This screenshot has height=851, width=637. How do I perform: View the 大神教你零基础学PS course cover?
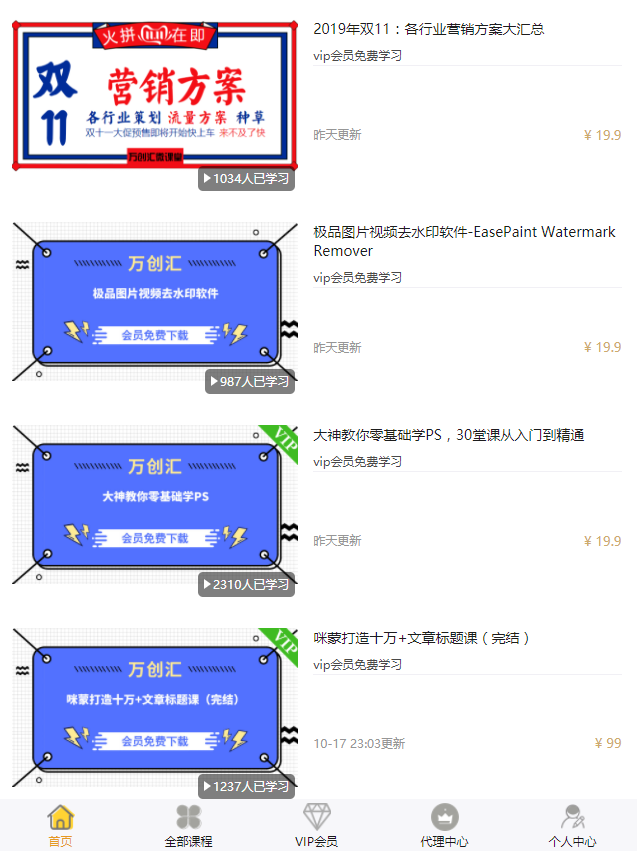point(154,503)
